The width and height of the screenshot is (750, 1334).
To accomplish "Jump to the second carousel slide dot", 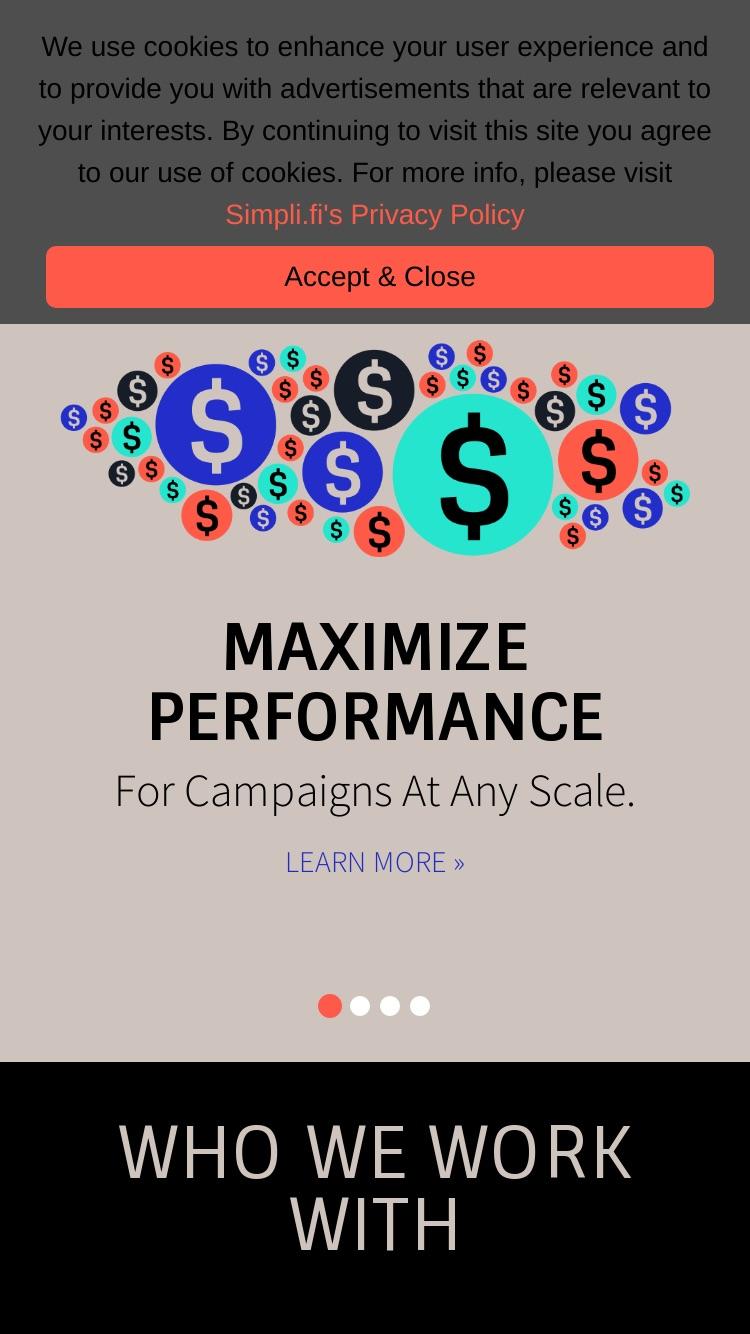I will [360, 1006].
